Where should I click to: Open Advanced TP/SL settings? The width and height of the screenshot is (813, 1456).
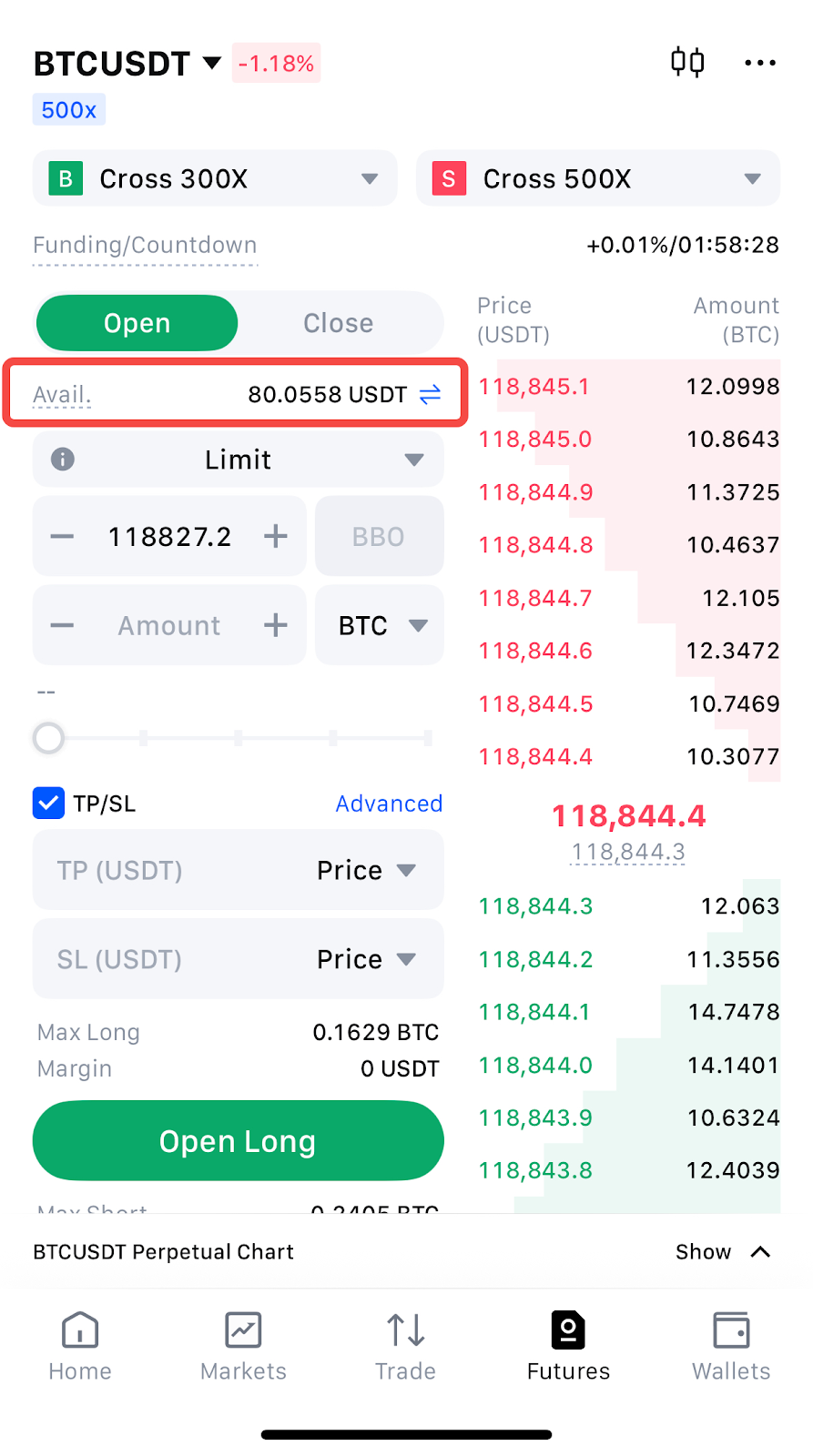pos(389,804)
